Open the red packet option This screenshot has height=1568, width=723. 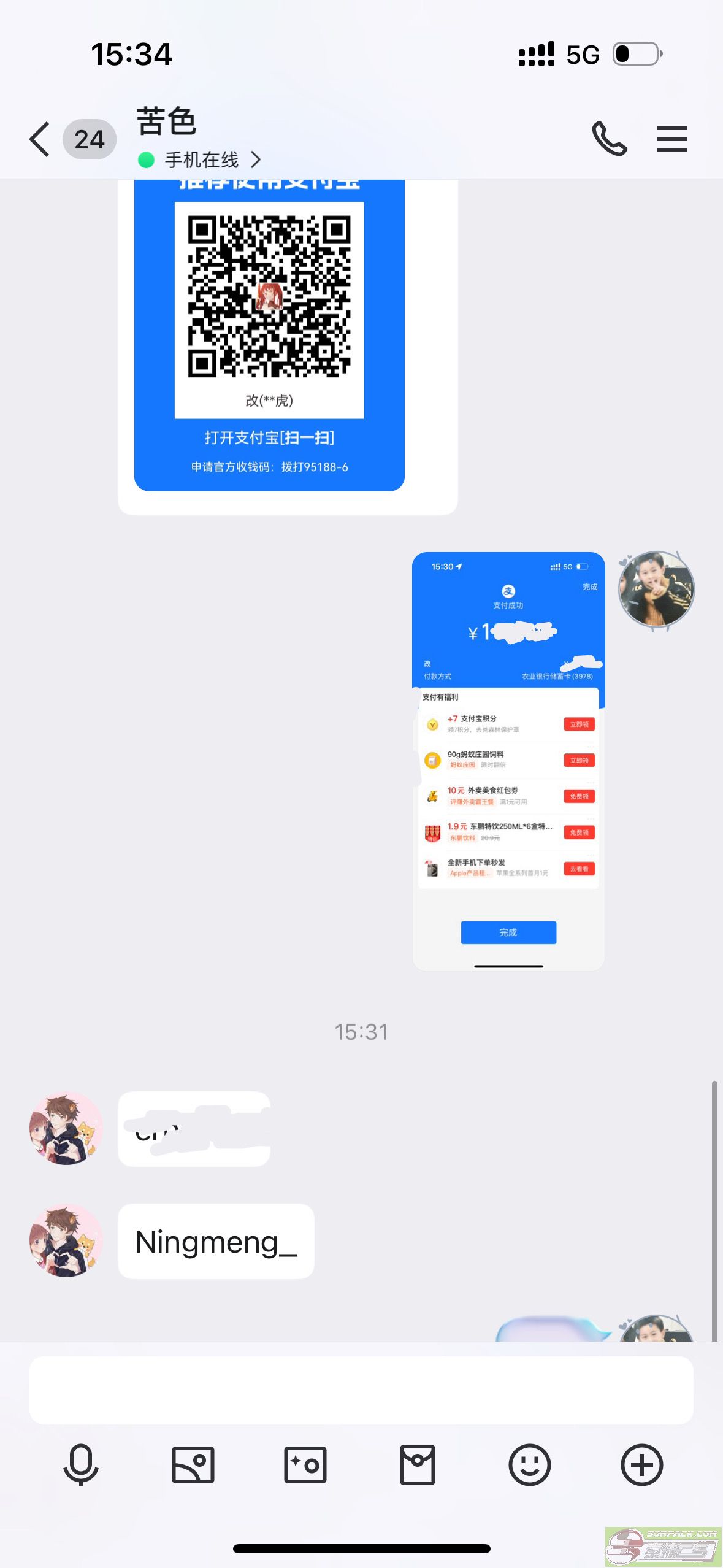(x=418, y=1464)
